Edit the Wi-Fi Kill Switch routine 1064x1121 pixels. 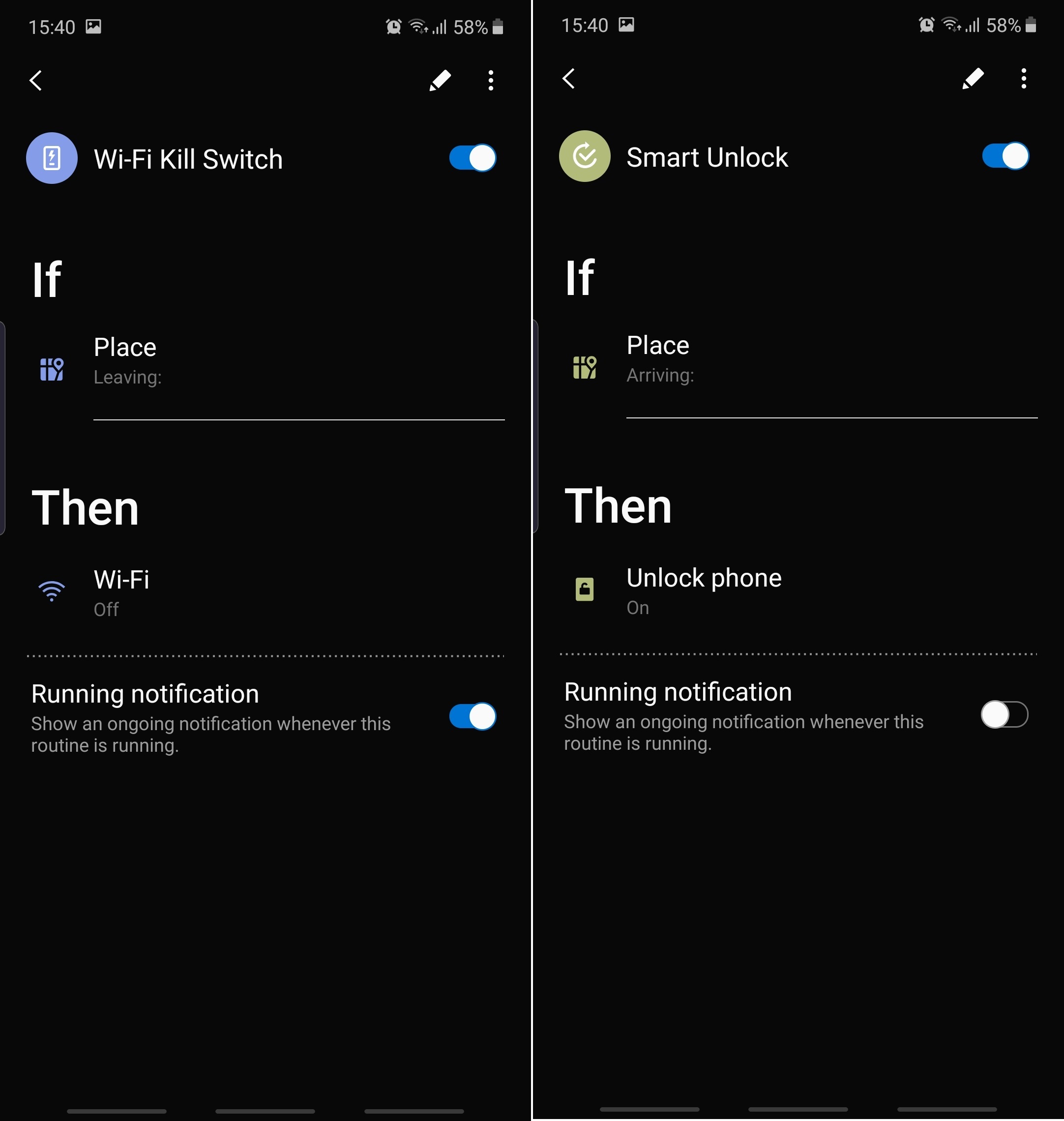(440, 81)
